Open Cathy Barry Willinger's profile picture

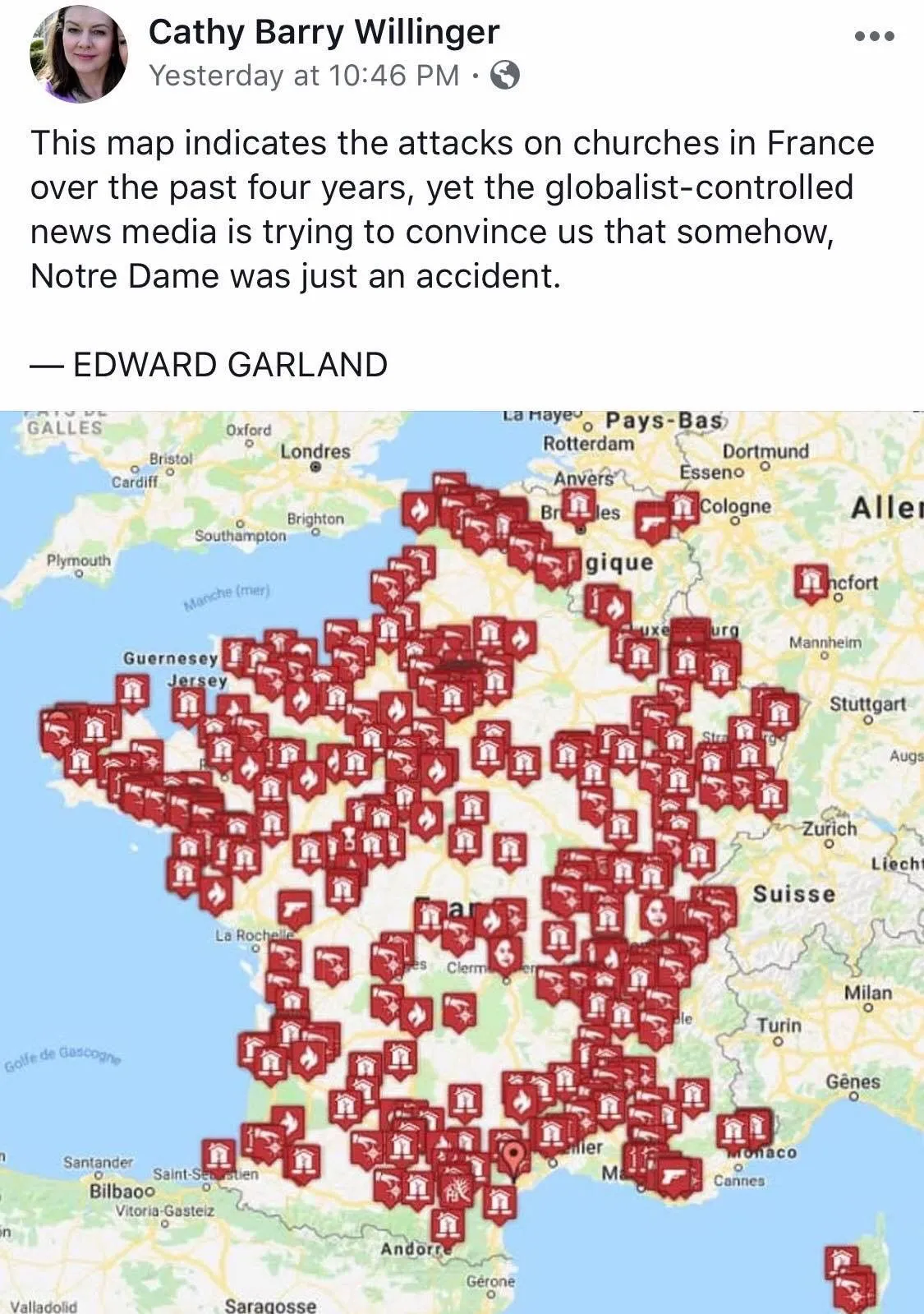pyautogui.click(x=78, y=55)
